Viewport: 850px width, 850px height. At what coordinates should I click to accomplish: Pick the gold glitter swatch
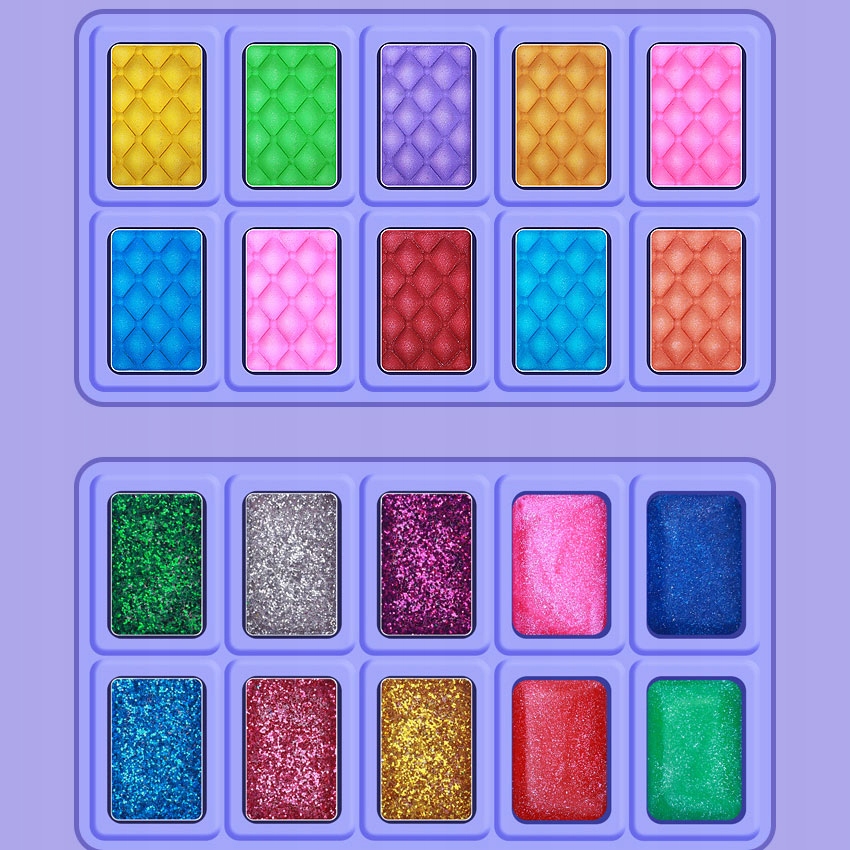[426, 749]
